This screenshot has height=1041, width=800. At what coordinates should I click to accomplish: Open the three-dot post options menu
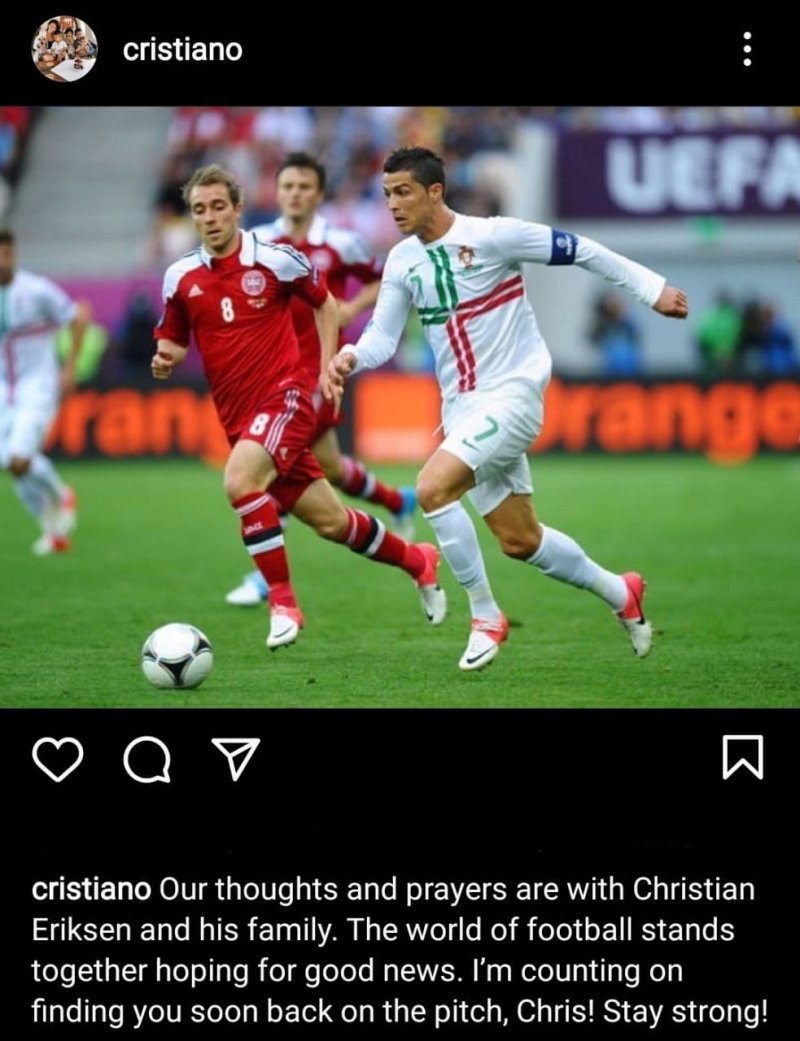pyautogui.click(x=746, y=49)
